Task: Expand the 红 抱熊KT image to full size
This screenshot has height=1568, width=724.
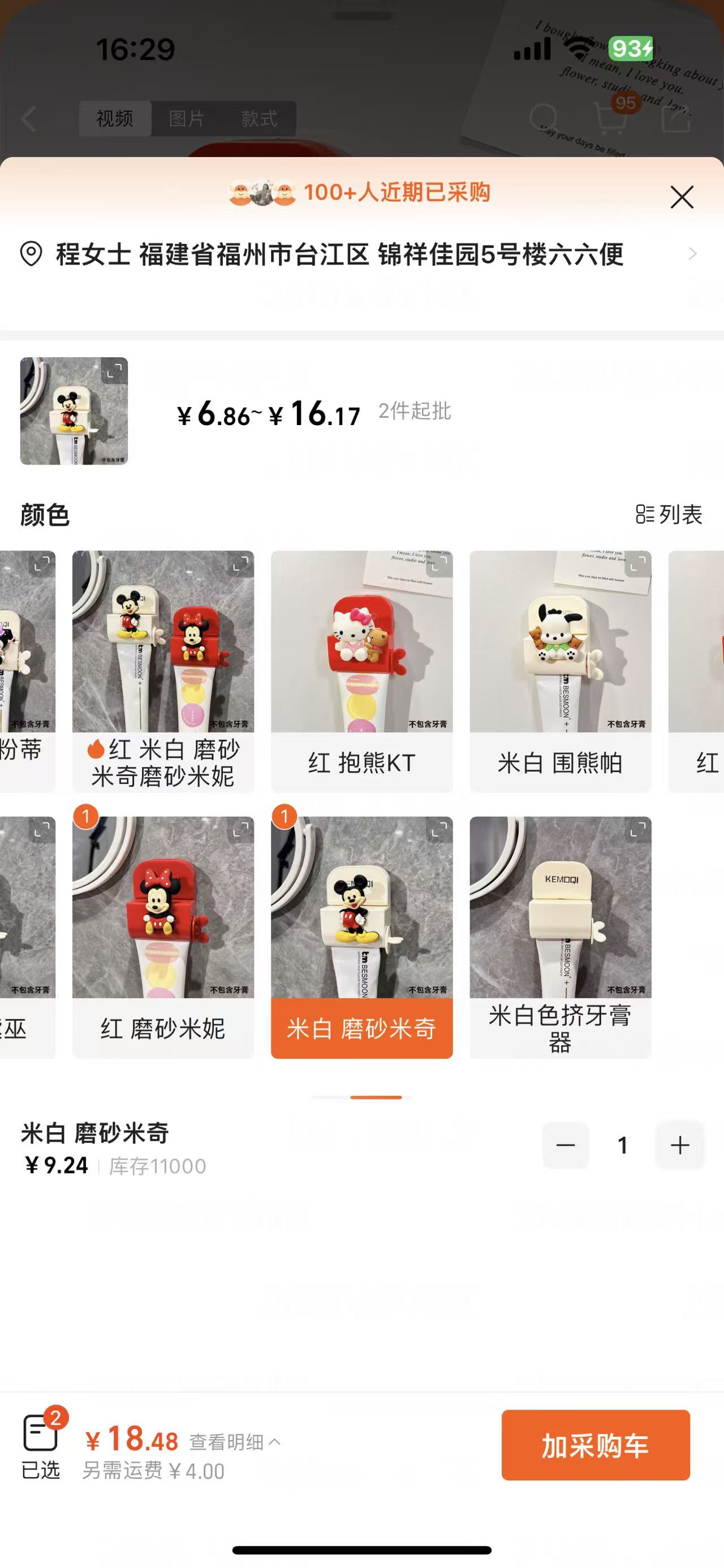Action: point(439,565)
